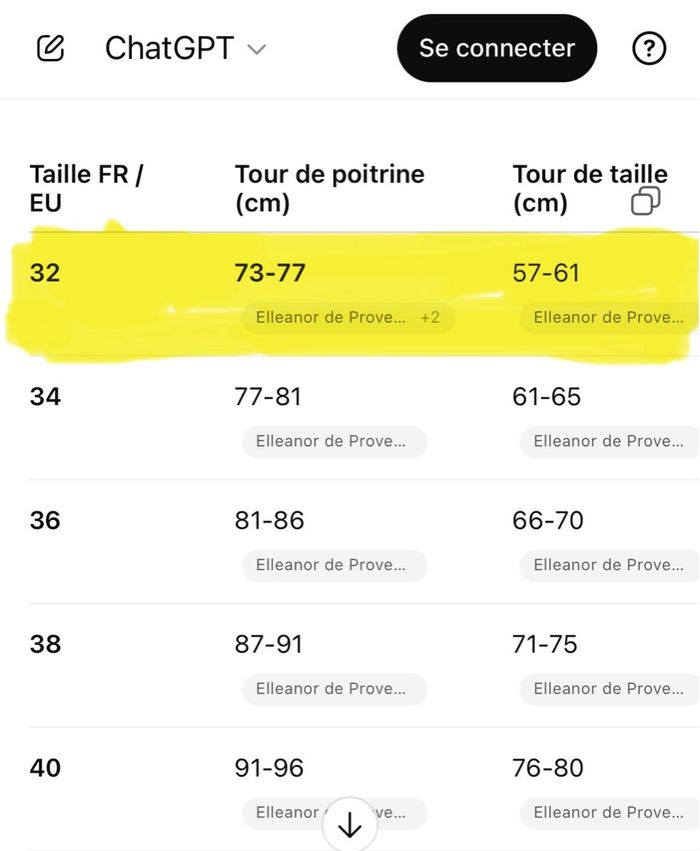Tap the Se connecter button

(496, 48)
